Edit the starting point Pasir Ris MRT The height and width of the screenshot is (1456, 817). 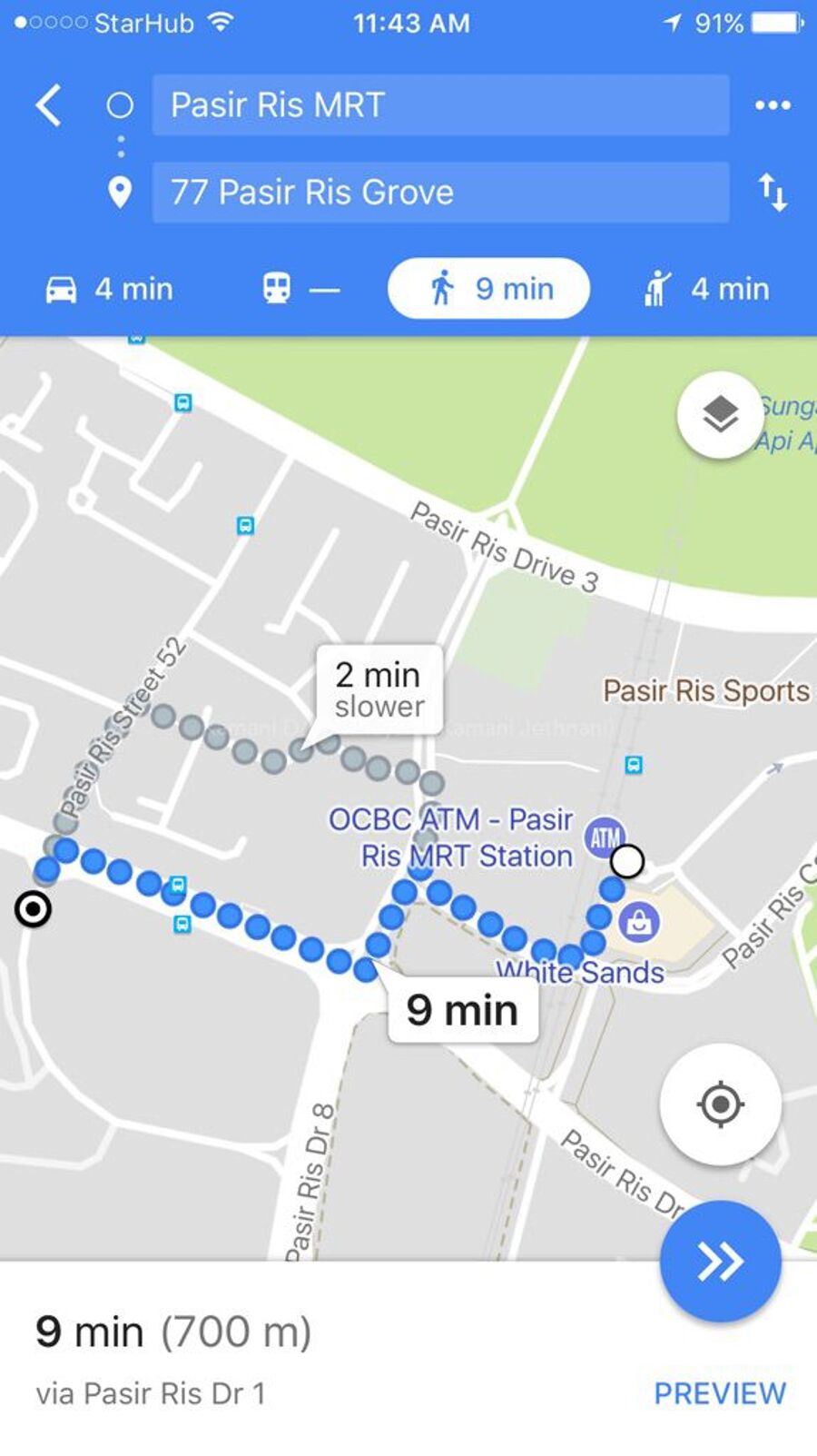pos(439,105)
